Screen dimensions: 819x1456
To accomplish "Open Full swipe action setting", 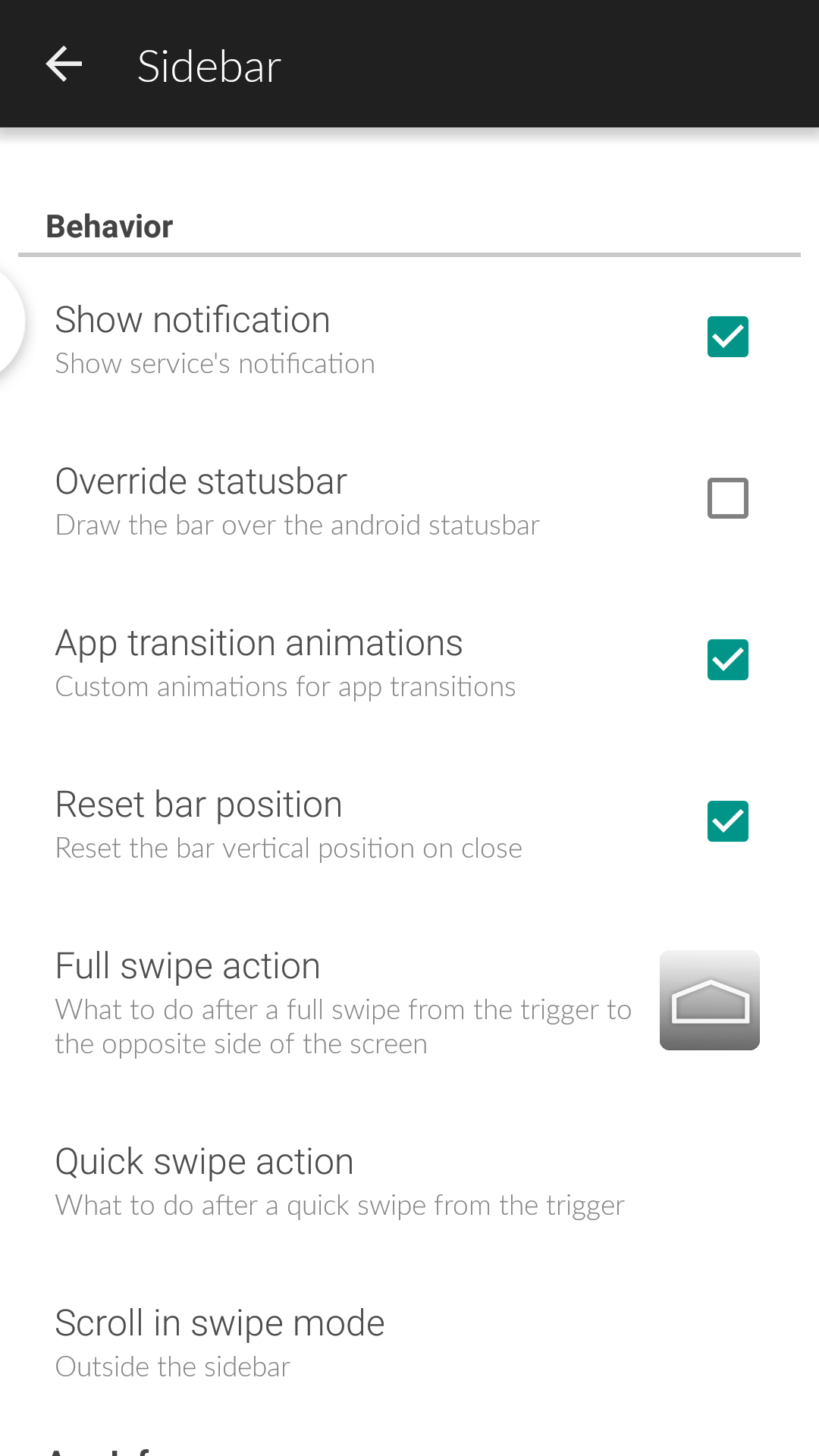I will [343, 1001].
